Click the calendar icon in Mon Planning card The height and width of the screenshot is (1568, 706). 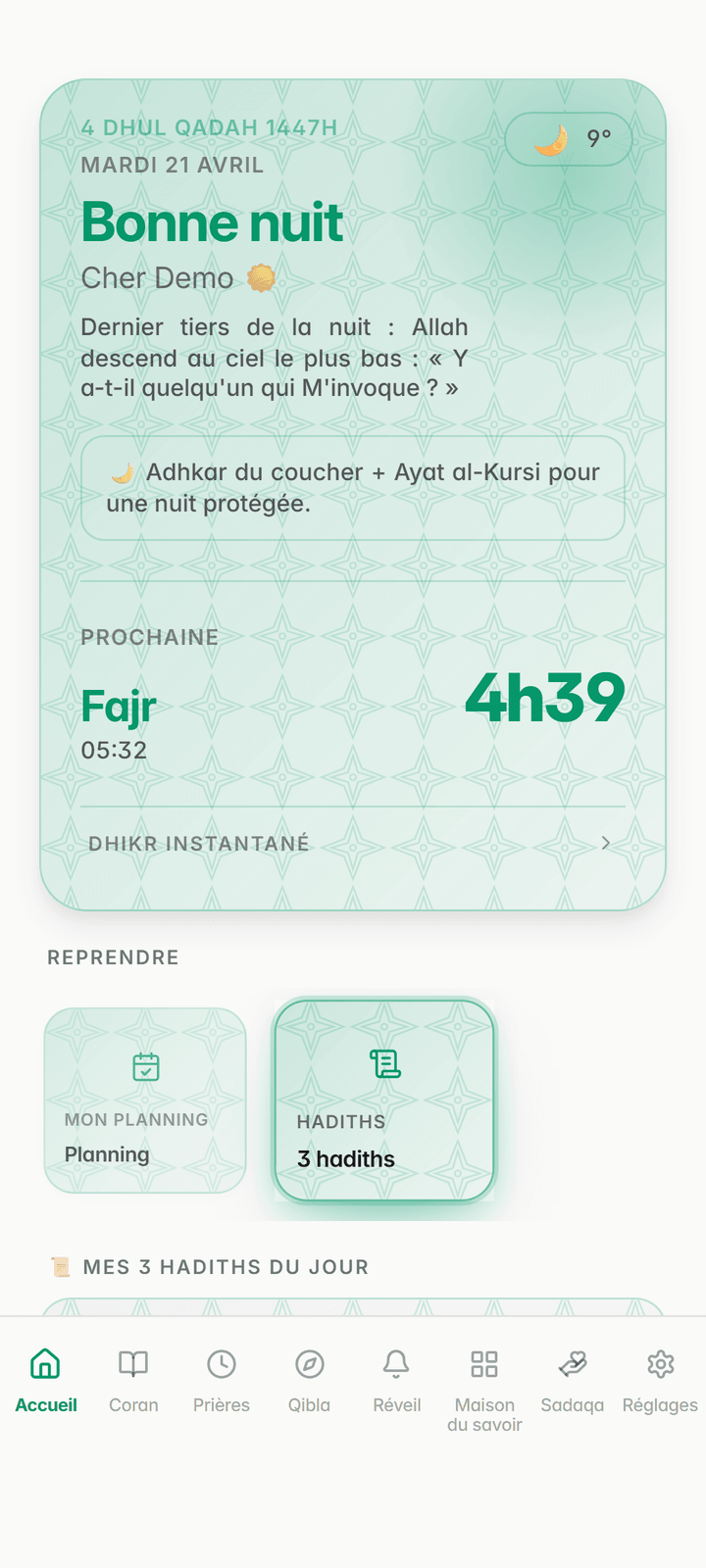[x=145, y=1066]
